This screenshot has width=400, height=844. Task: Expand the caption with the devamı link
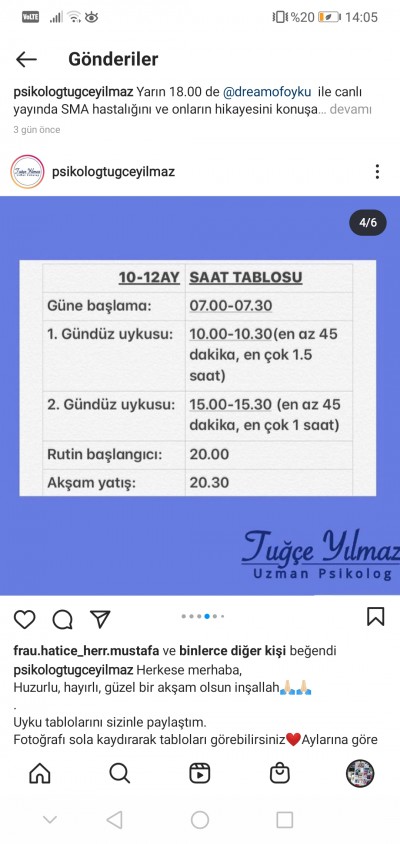tap(350, 109)
